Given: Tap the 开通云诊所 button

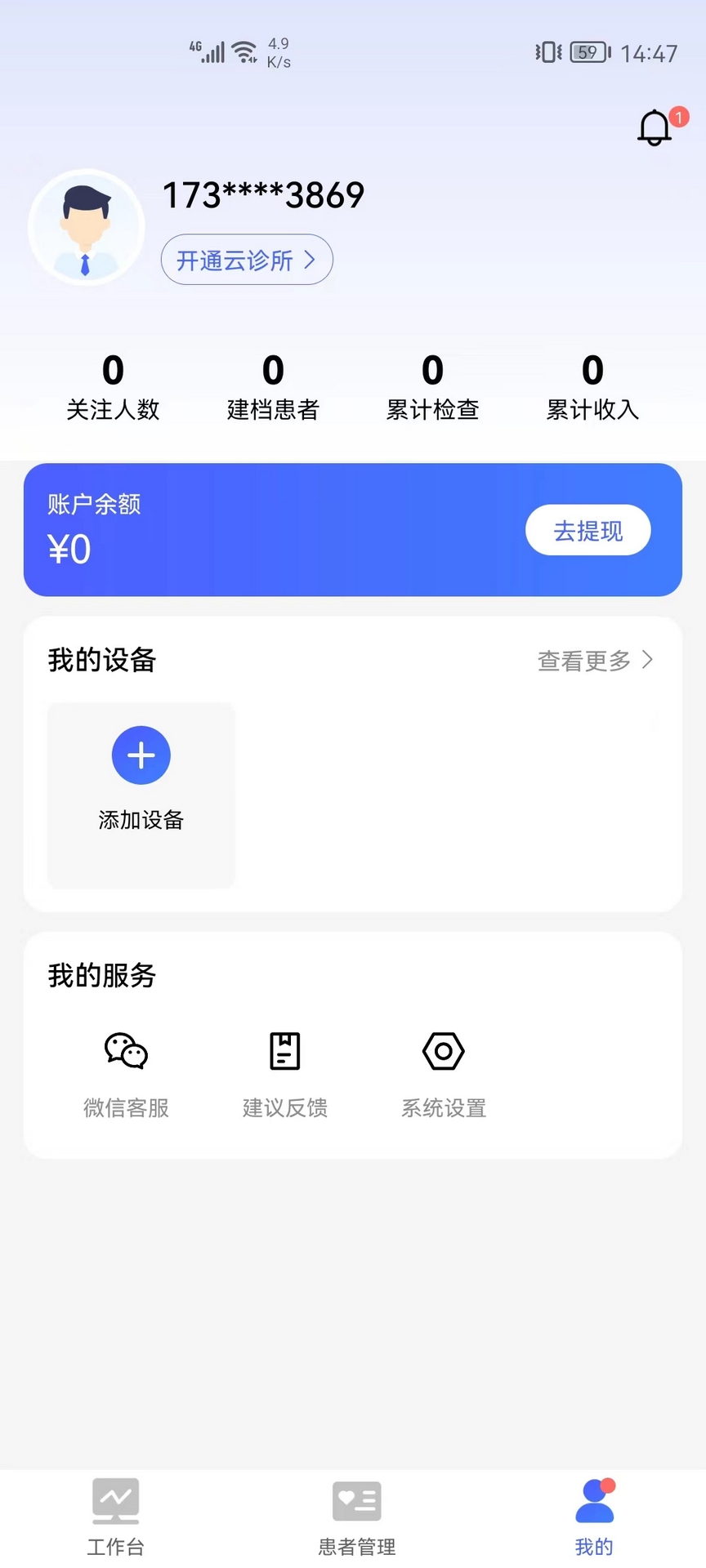Looking at the screenshot, I should click(x=246, y=259).
